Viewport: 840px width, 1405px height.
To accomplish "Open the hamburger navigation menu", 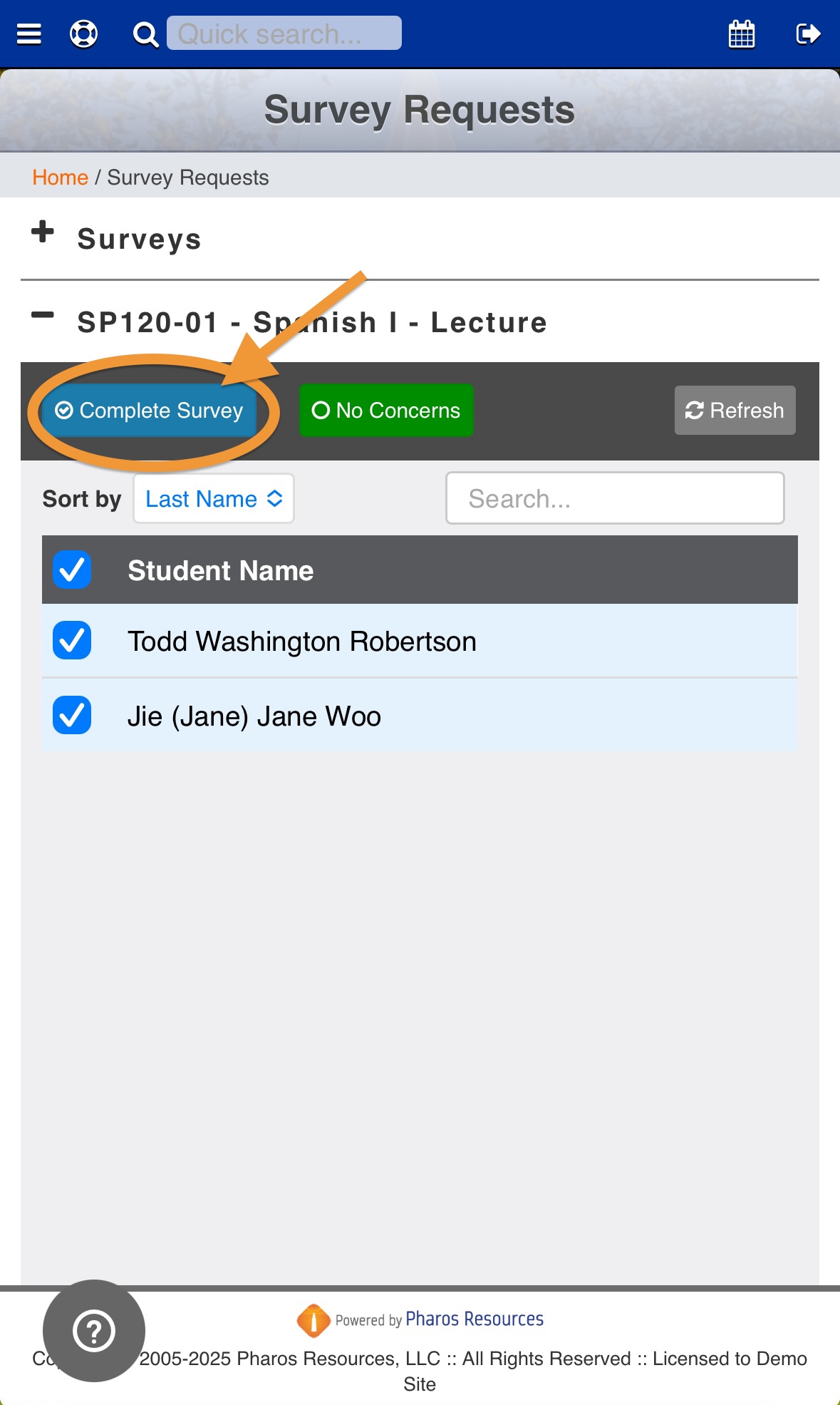I will [29, 33].
